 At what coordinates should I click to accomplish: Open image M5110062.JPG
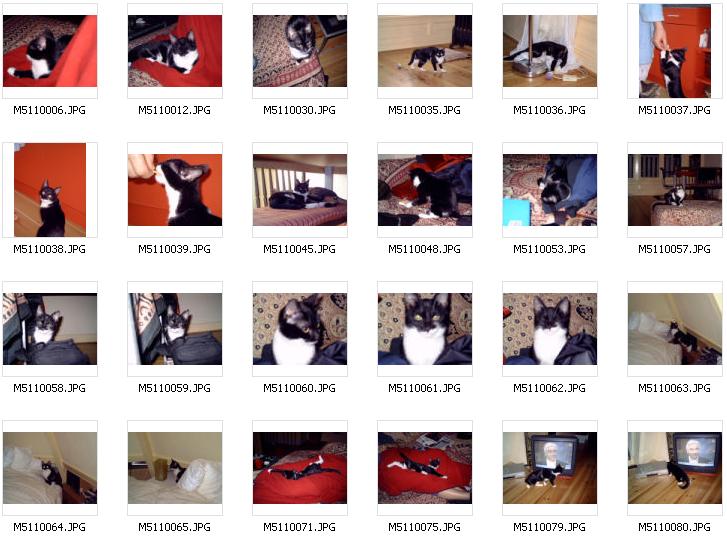tap(550, 329)
